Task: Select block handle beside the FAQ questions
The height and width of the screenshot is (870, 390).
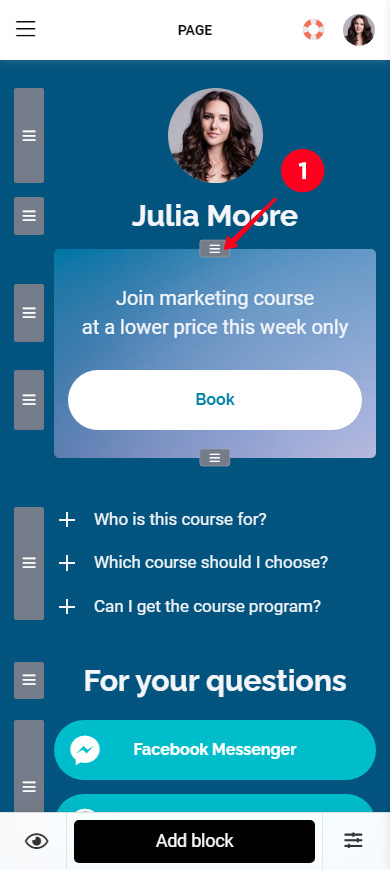Action: click(x=29, y=563)
